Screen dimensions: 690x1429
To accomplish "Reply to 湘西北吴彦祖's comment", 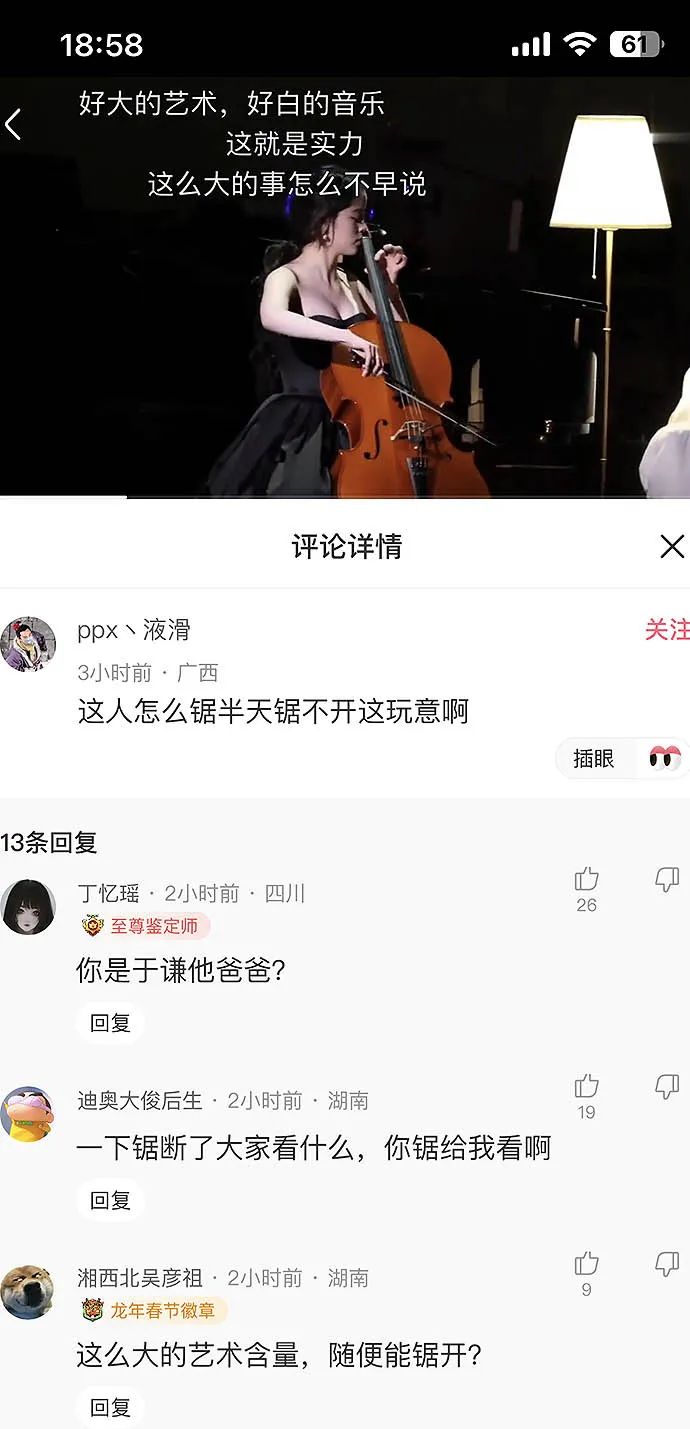I will click(x=110, y=1407).
